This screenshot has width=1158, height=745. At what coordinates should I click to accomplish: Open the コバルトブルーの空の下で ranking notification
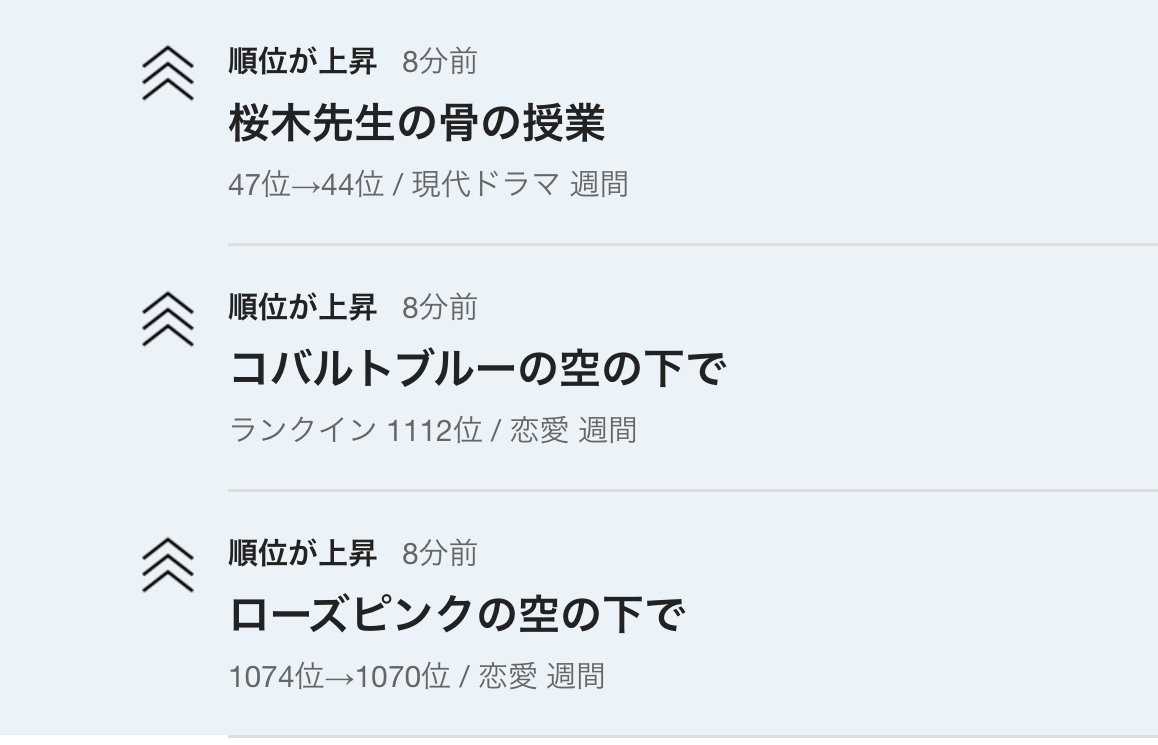coord(477,370)
